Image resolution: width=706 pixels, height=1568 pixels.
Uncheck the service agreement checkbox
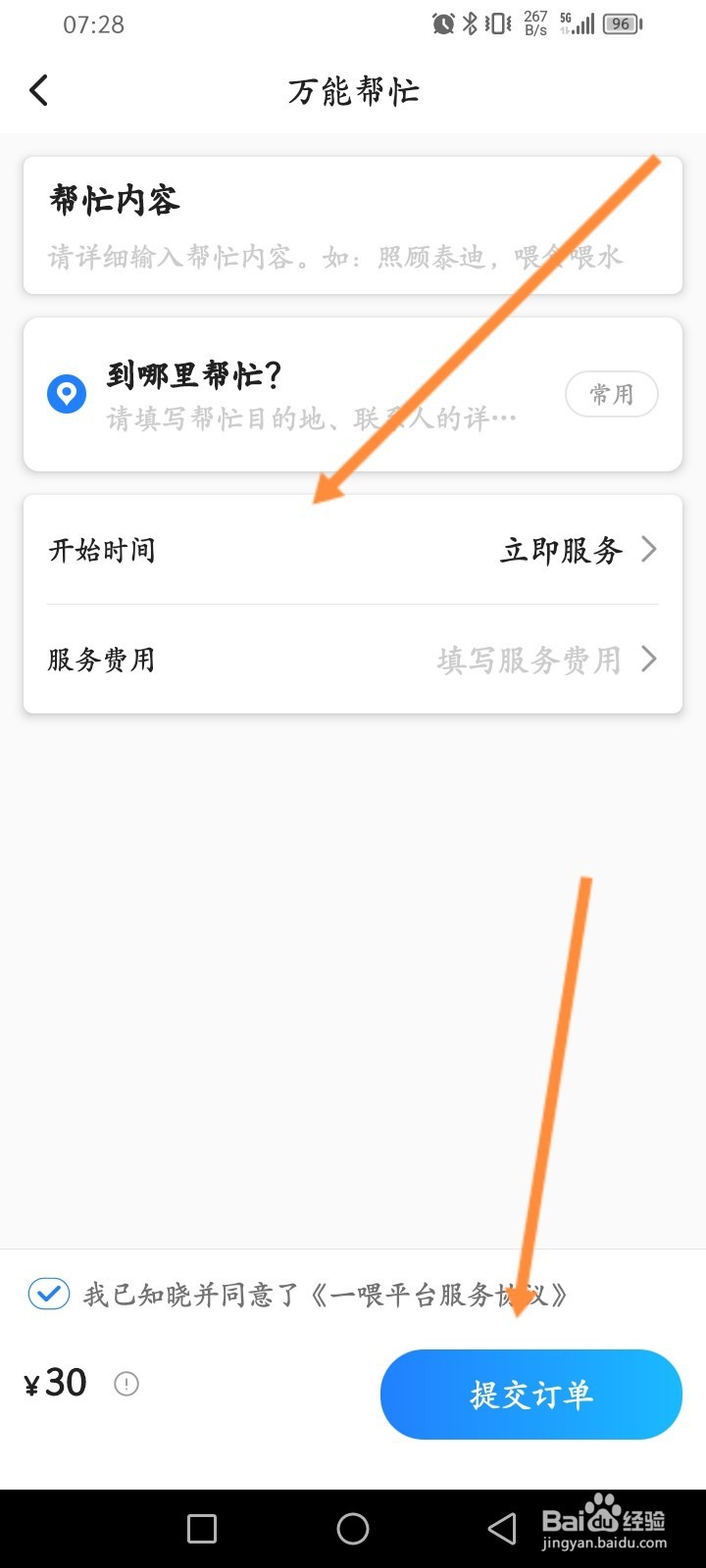click(48, 1295)
